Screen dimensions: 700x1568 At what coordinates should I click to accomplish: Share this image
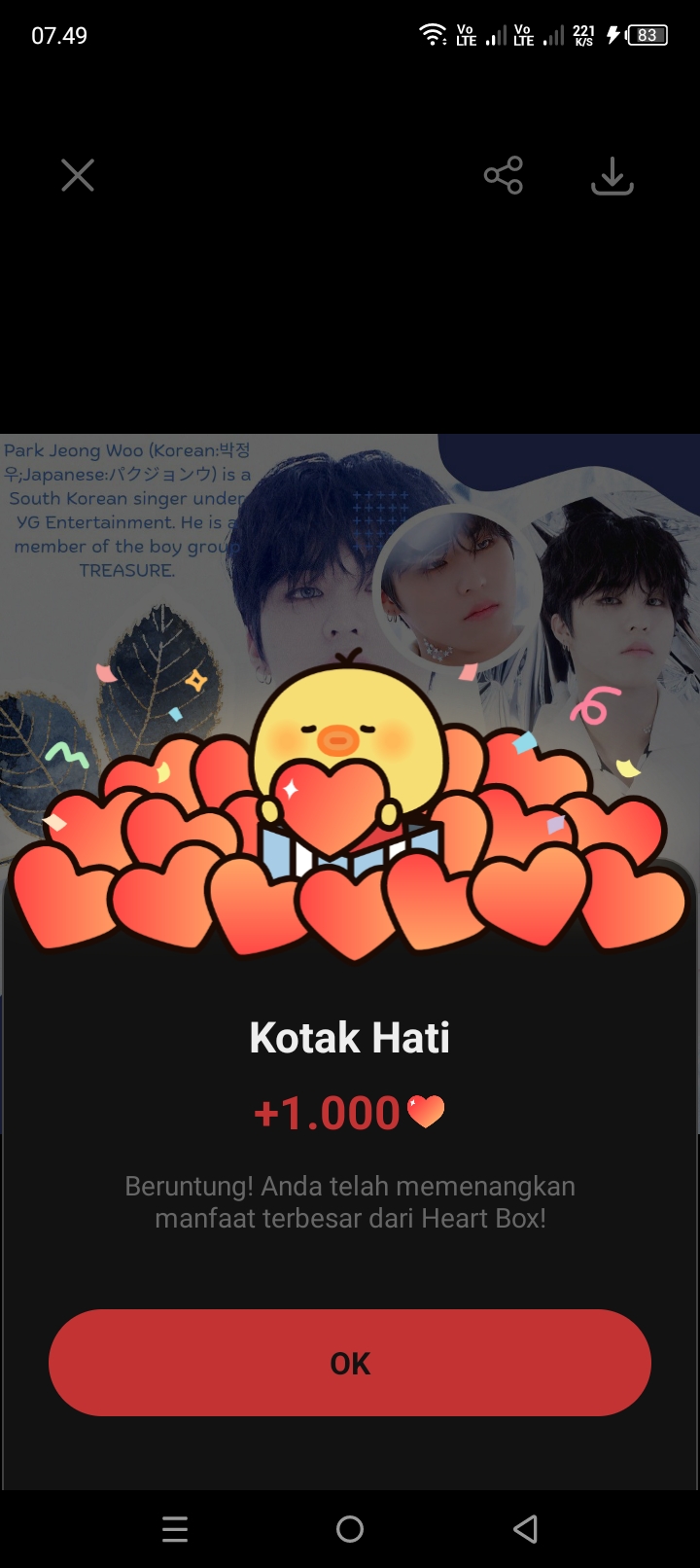click(504, 176)
